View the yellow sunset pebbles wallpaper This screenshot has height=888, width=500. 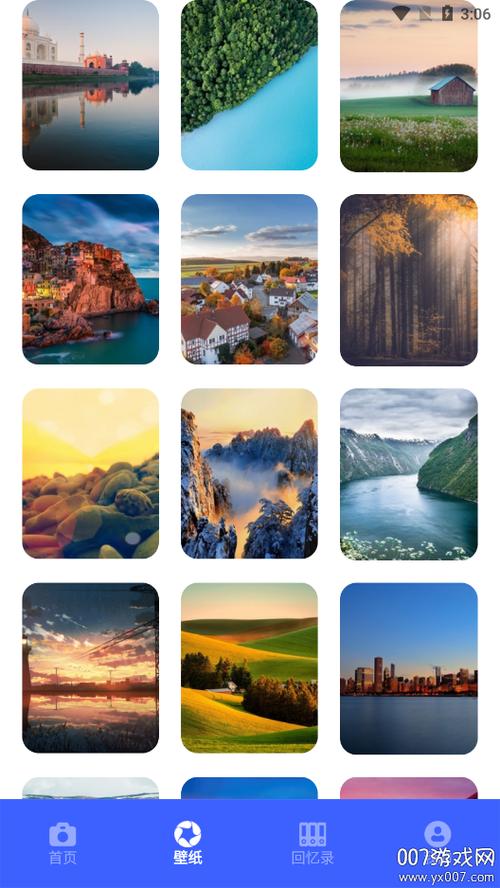(x=91, y=473)
